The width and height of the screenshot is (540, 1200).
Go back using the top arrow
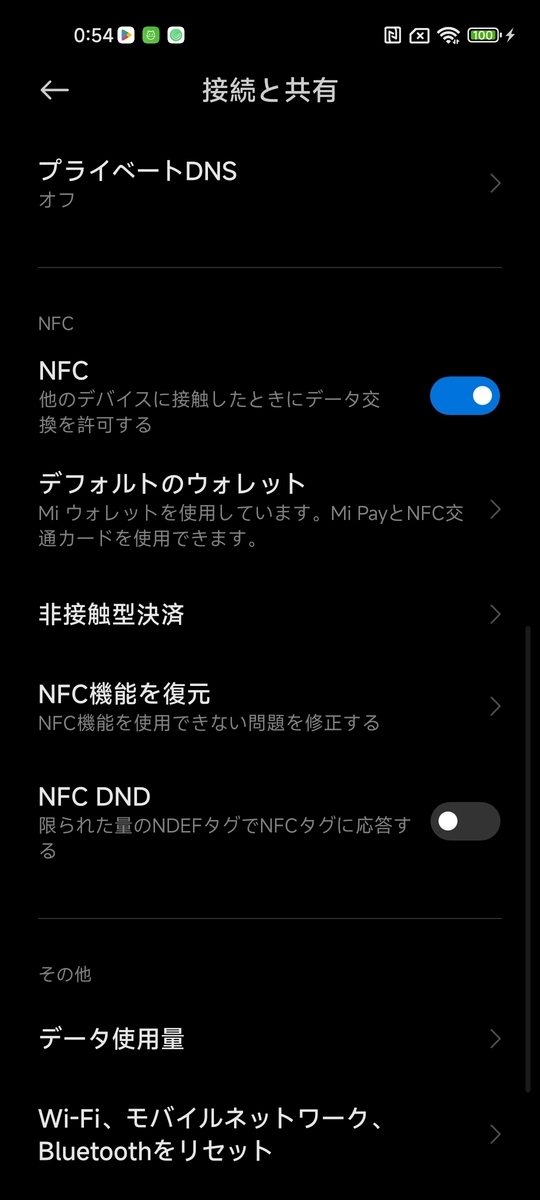pyautogui.click(x=54, y=90)
